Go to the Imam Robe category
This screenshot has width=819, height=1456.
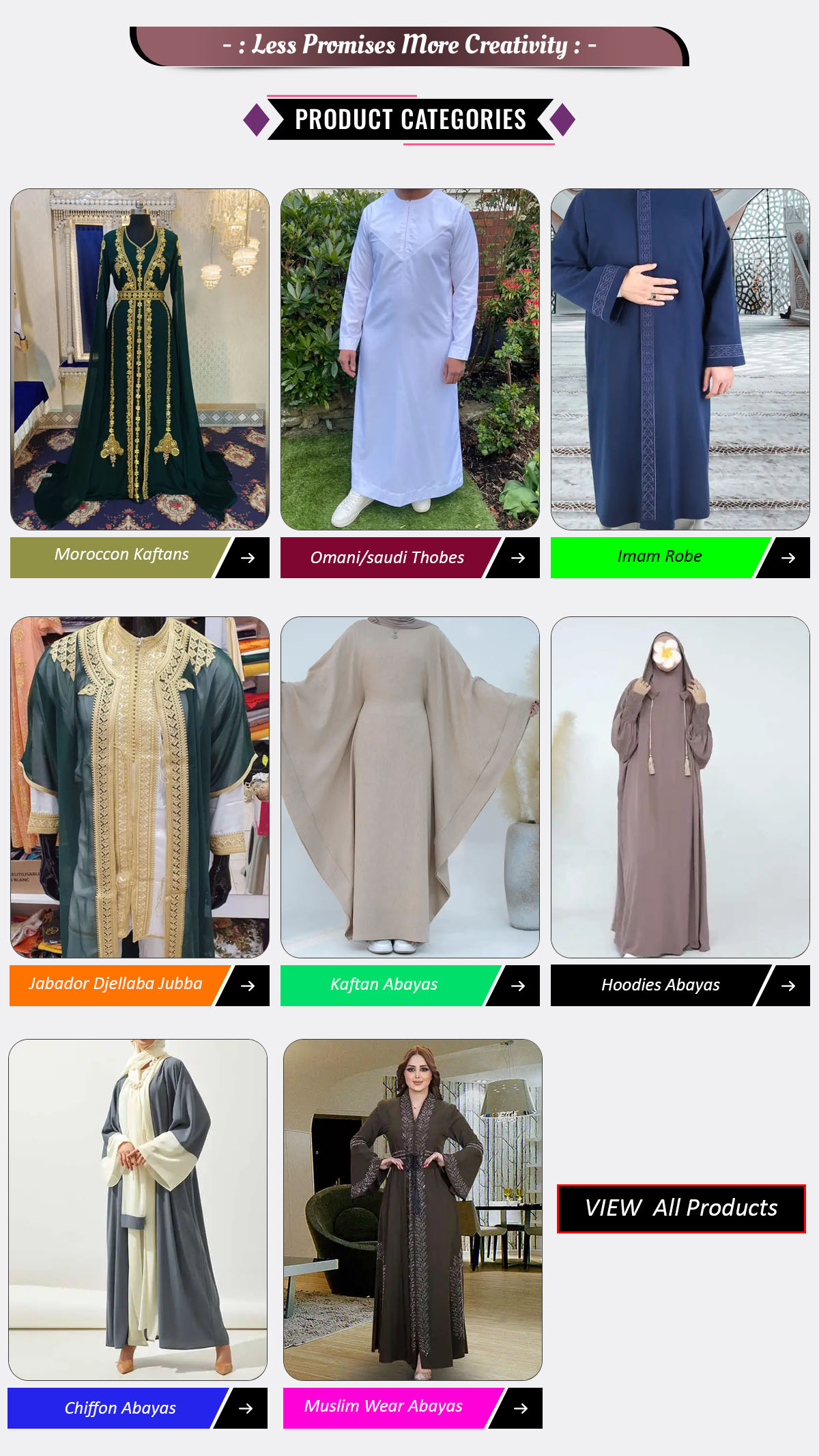[680, 557]
